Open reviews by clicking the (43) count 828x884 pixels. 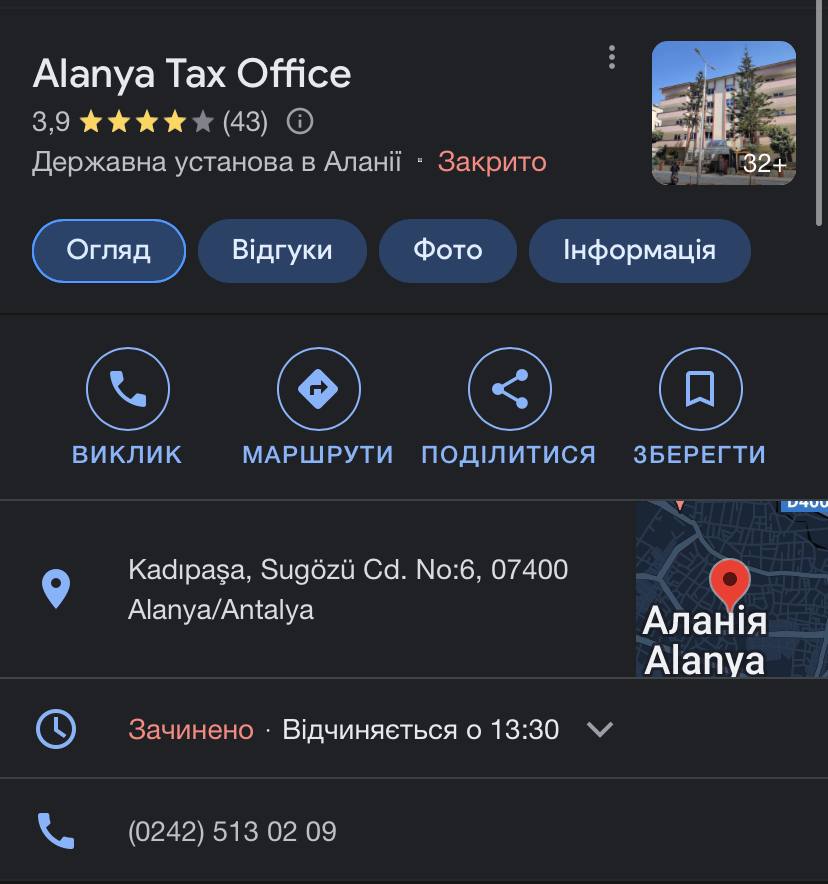[245, 122]
